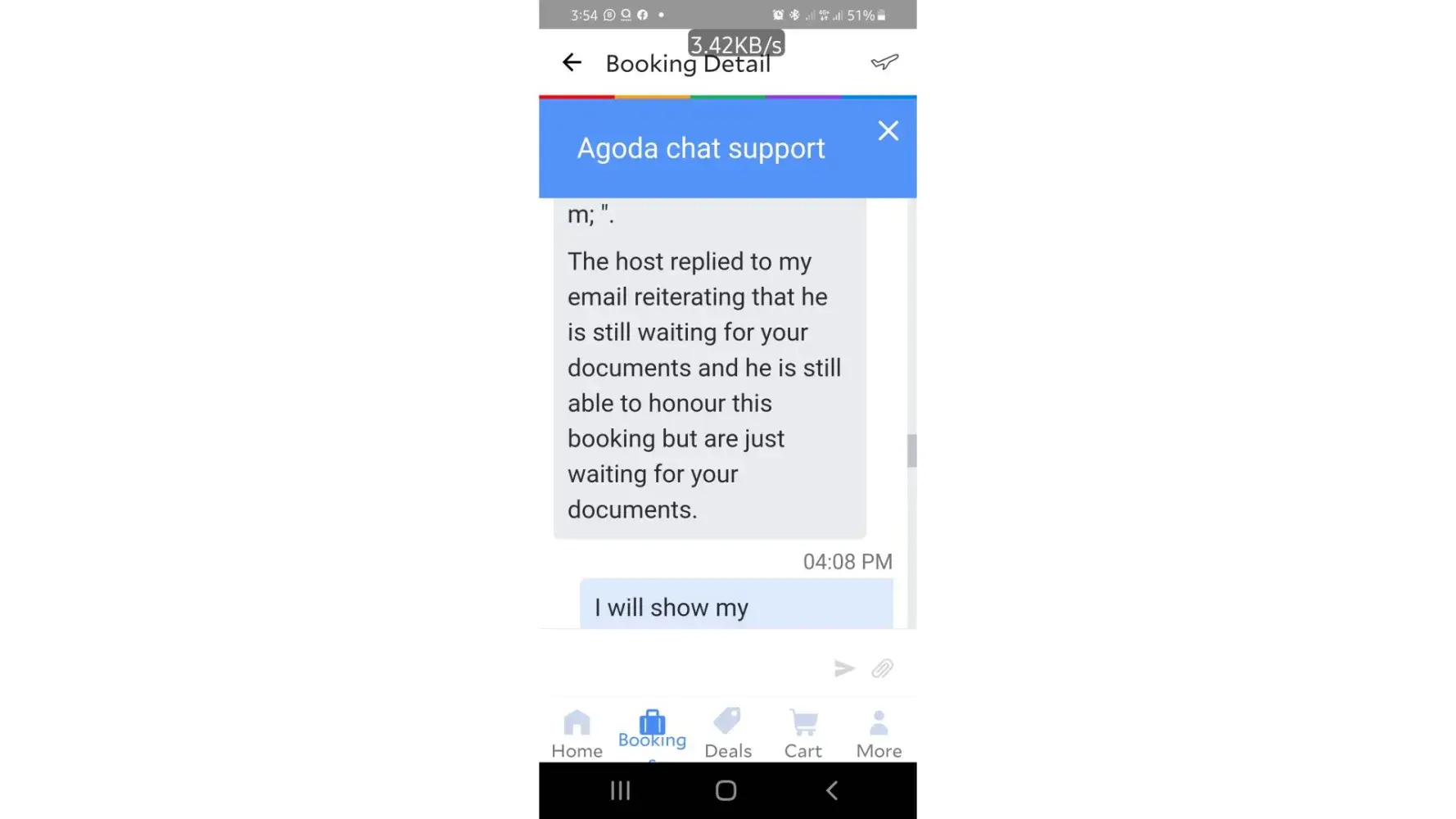Open the Cart tab
Image resolution: width=1456 pixels, height=819 pixels.
tap(803, 734)
